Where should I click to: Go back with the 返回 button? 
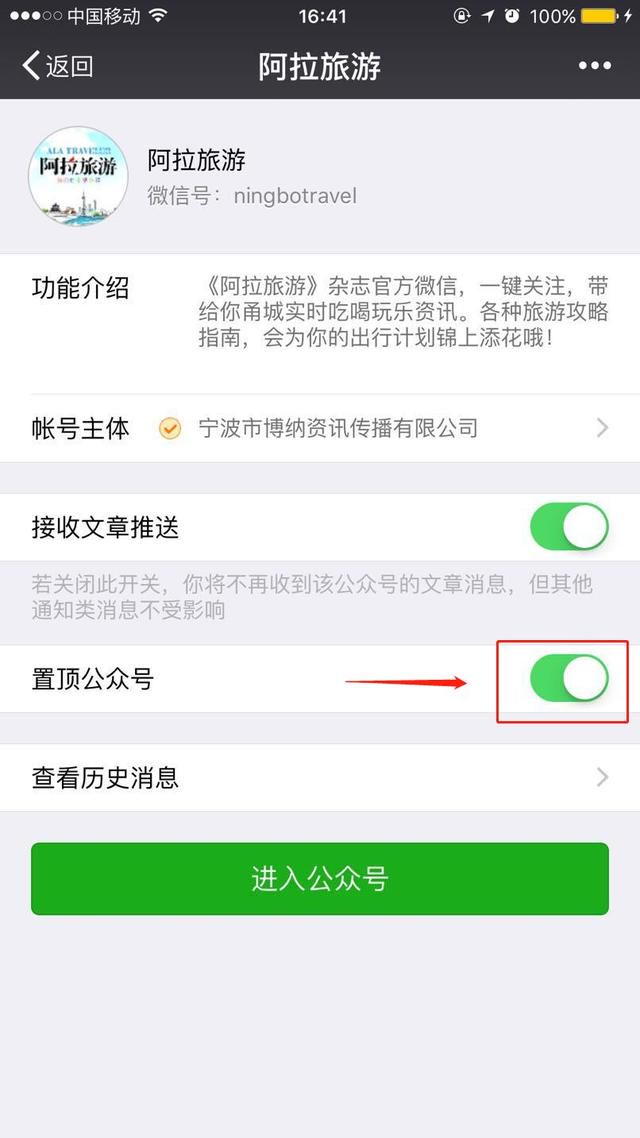[x=57, y=66]
